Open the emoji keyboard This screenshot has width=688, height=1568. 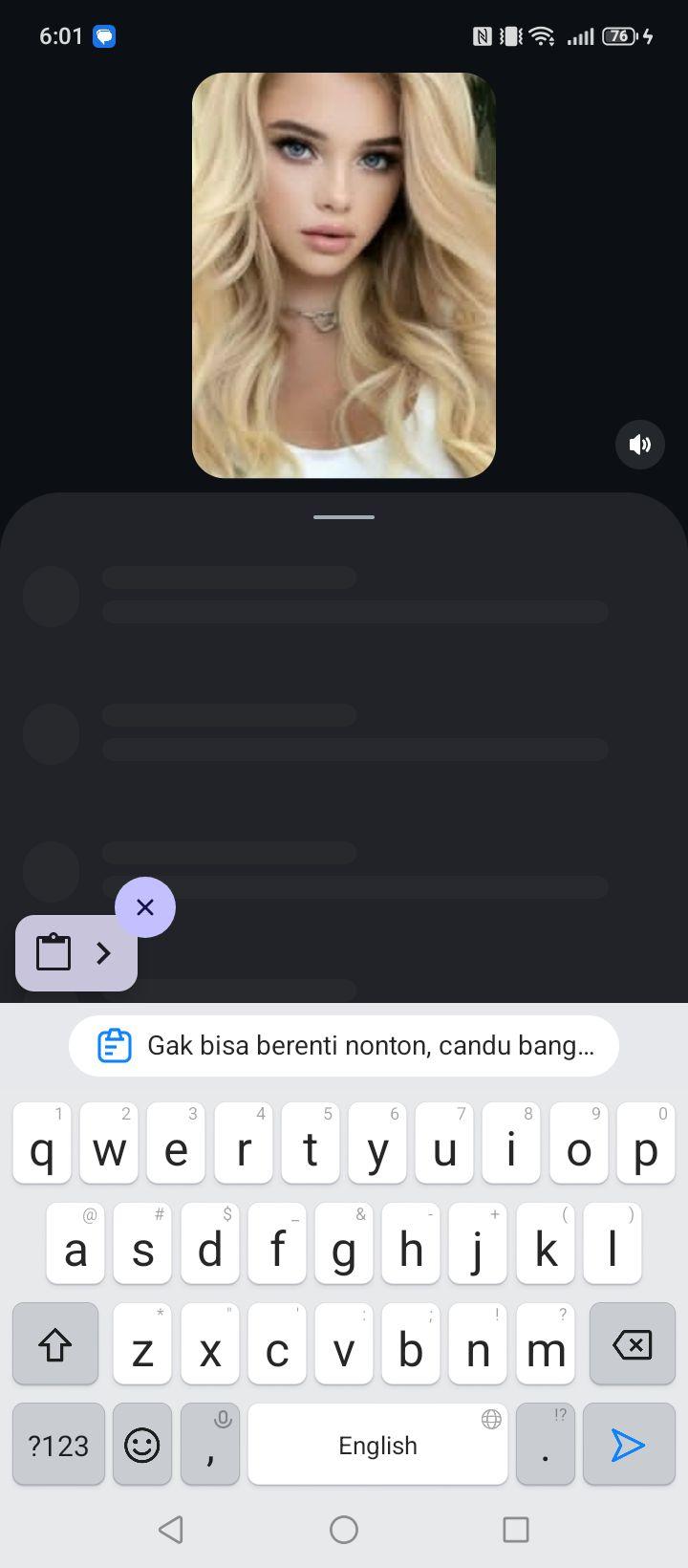tap(142, 1444)
